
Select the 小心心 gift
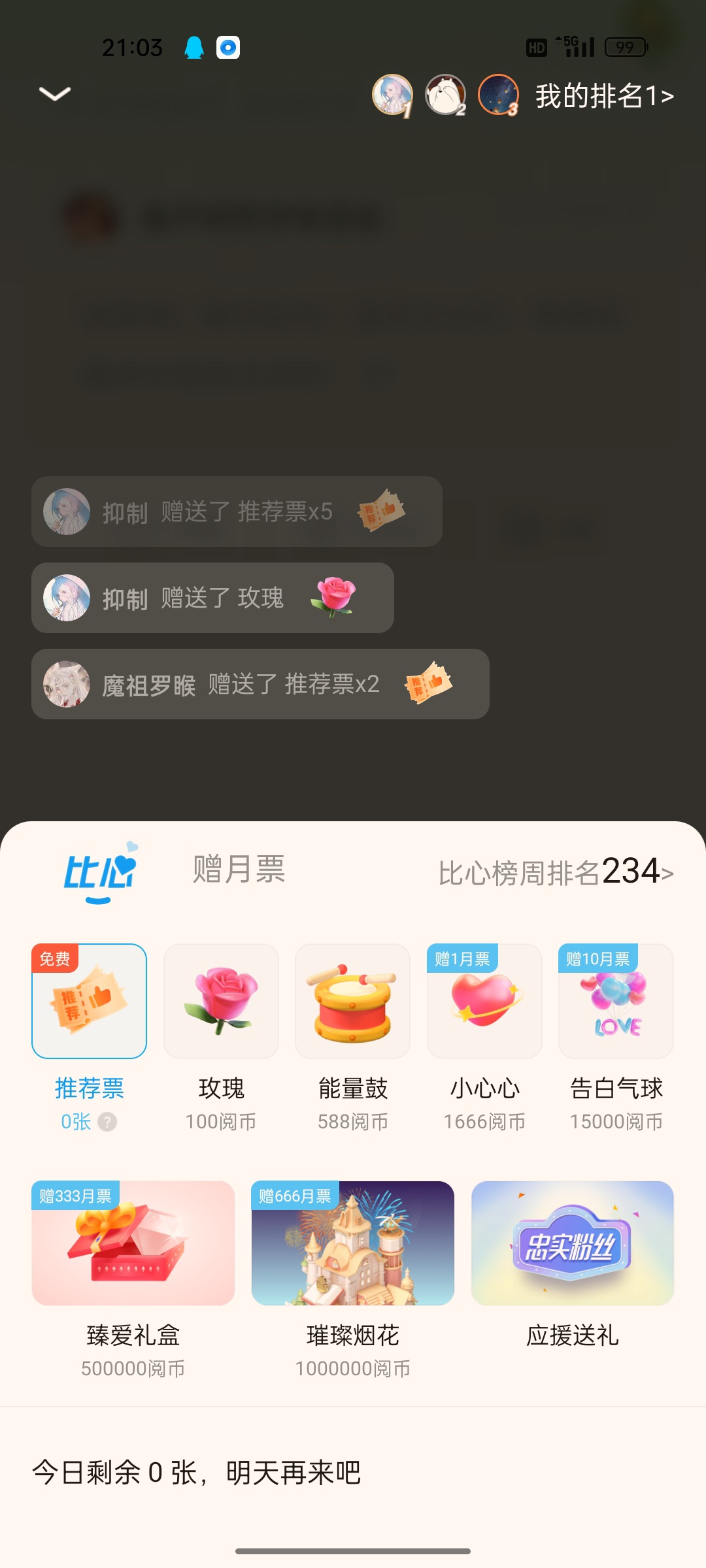pyautogui.click(x=484, y=1002)
